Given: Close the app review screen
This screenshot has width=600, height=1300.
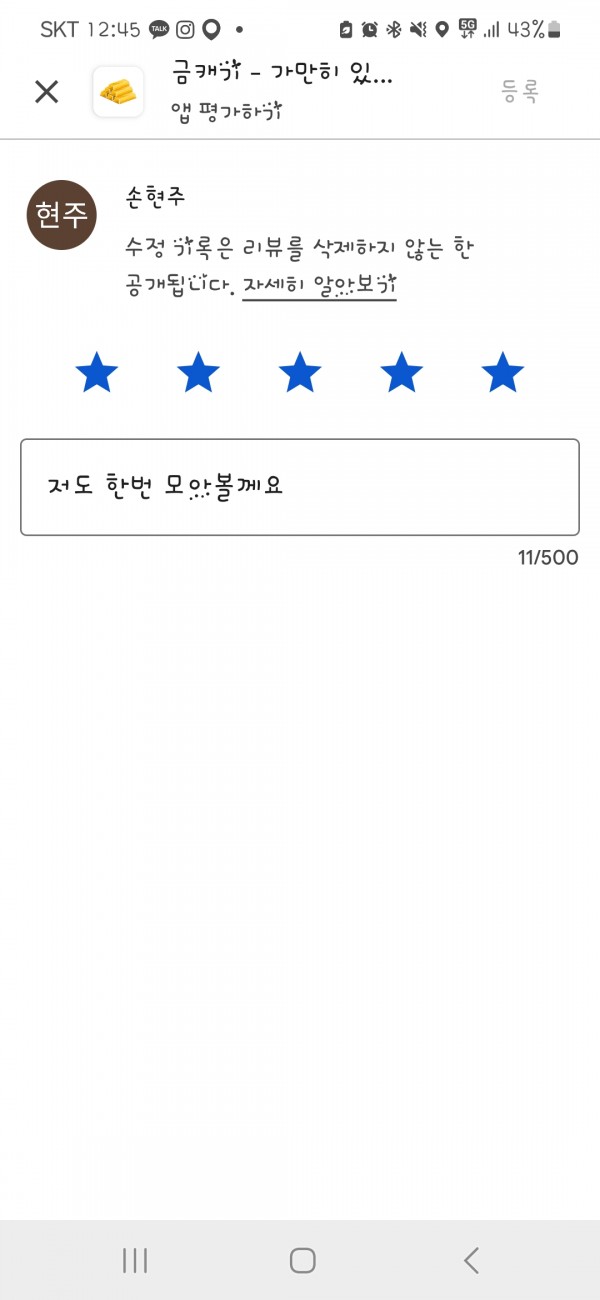Looking at the screenshot, I should pyautogui.click(x=47, y=92).
